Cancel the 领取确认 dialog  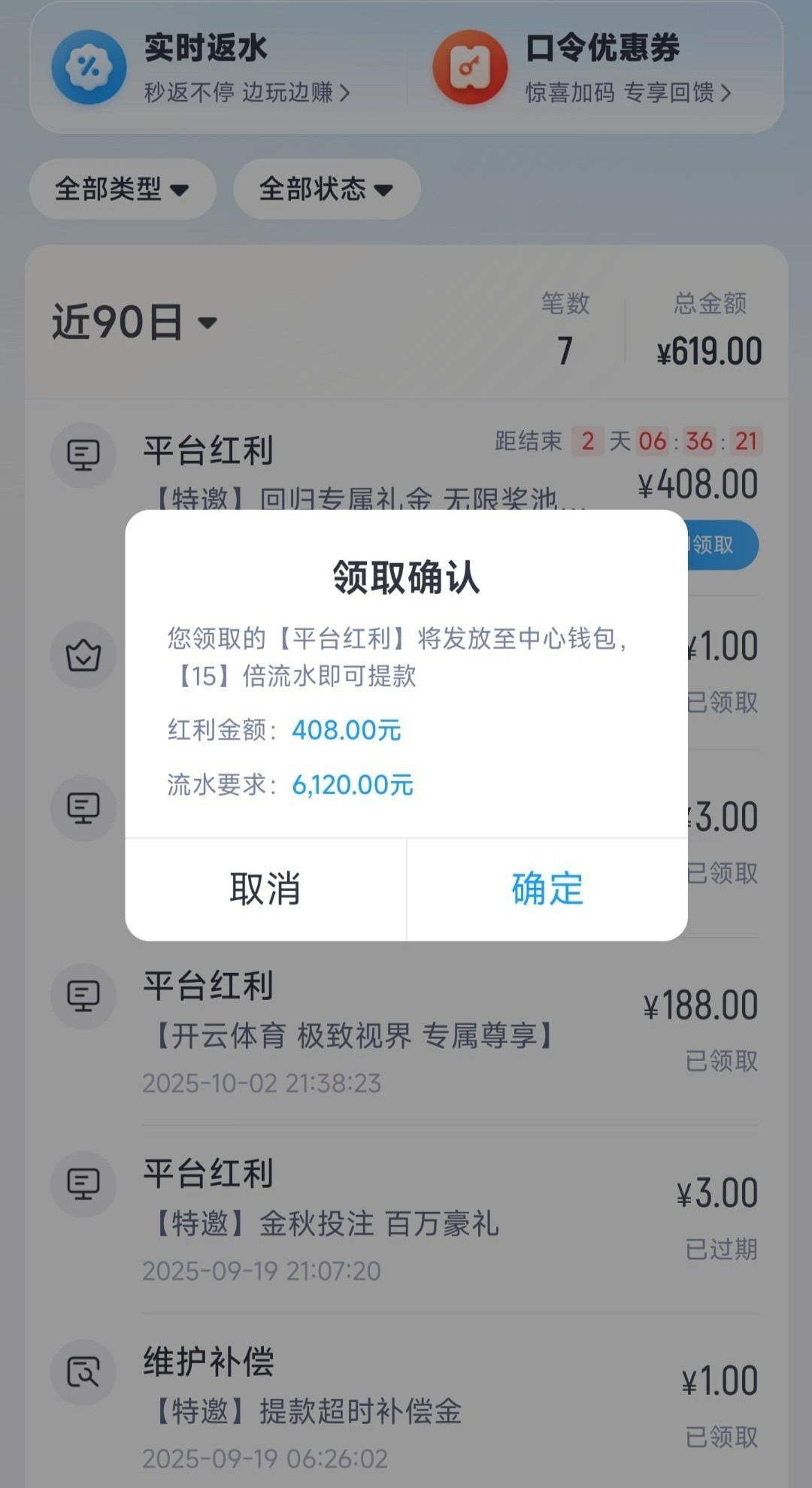[265, 889]
